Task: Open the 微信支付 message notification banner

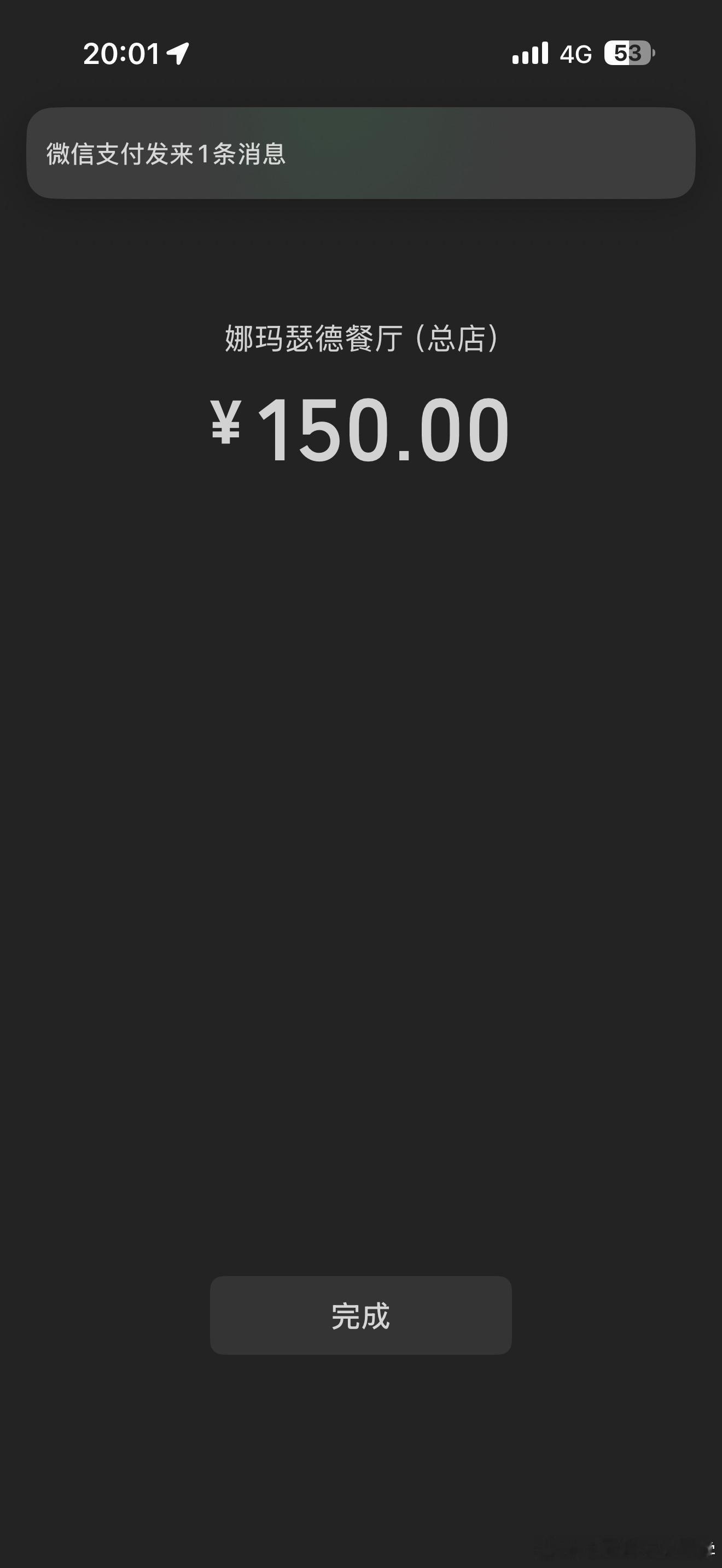Action: [x=360, y=154]
